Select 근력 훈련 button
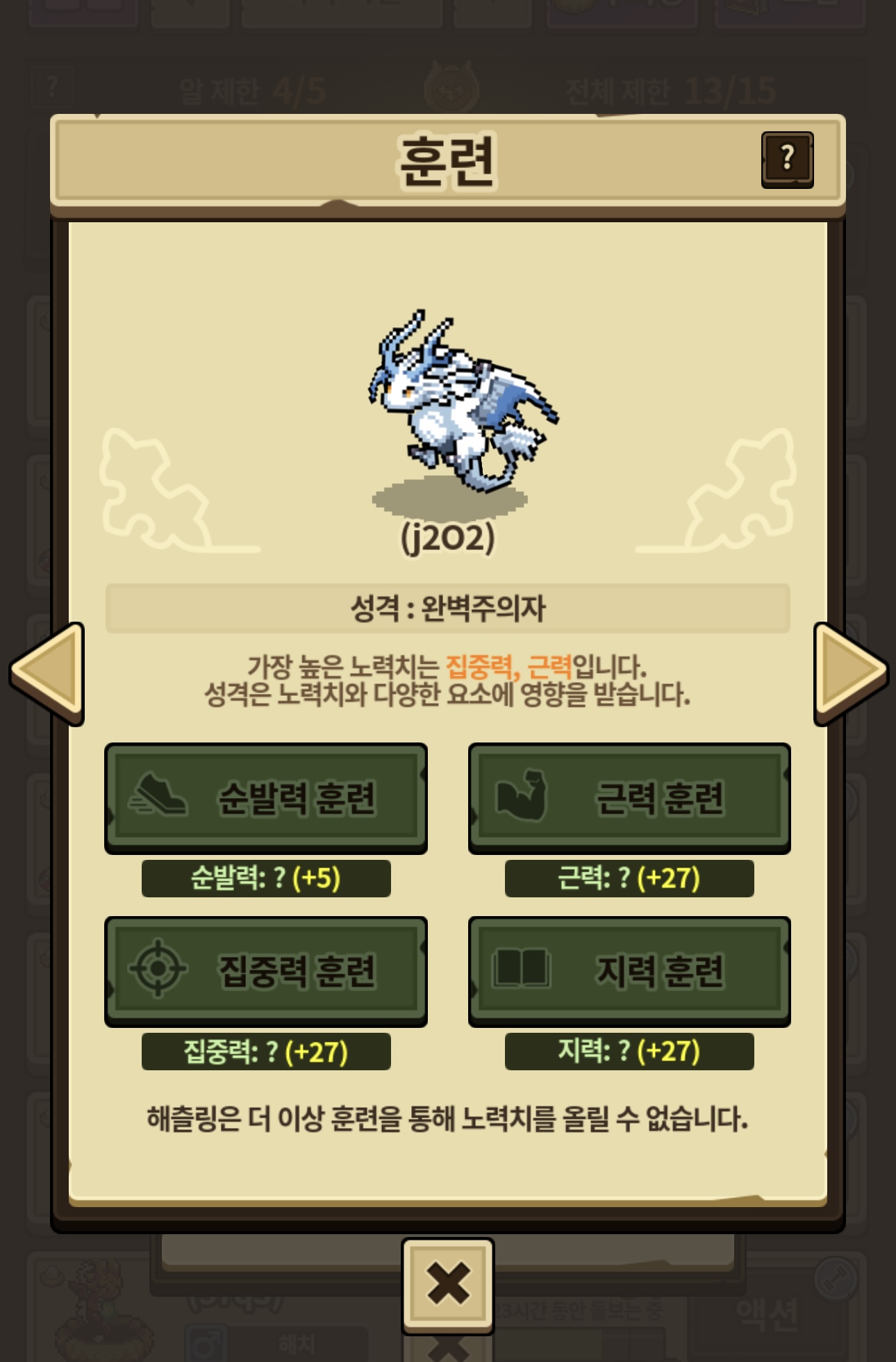The image size is (896, 1362). 629,798
